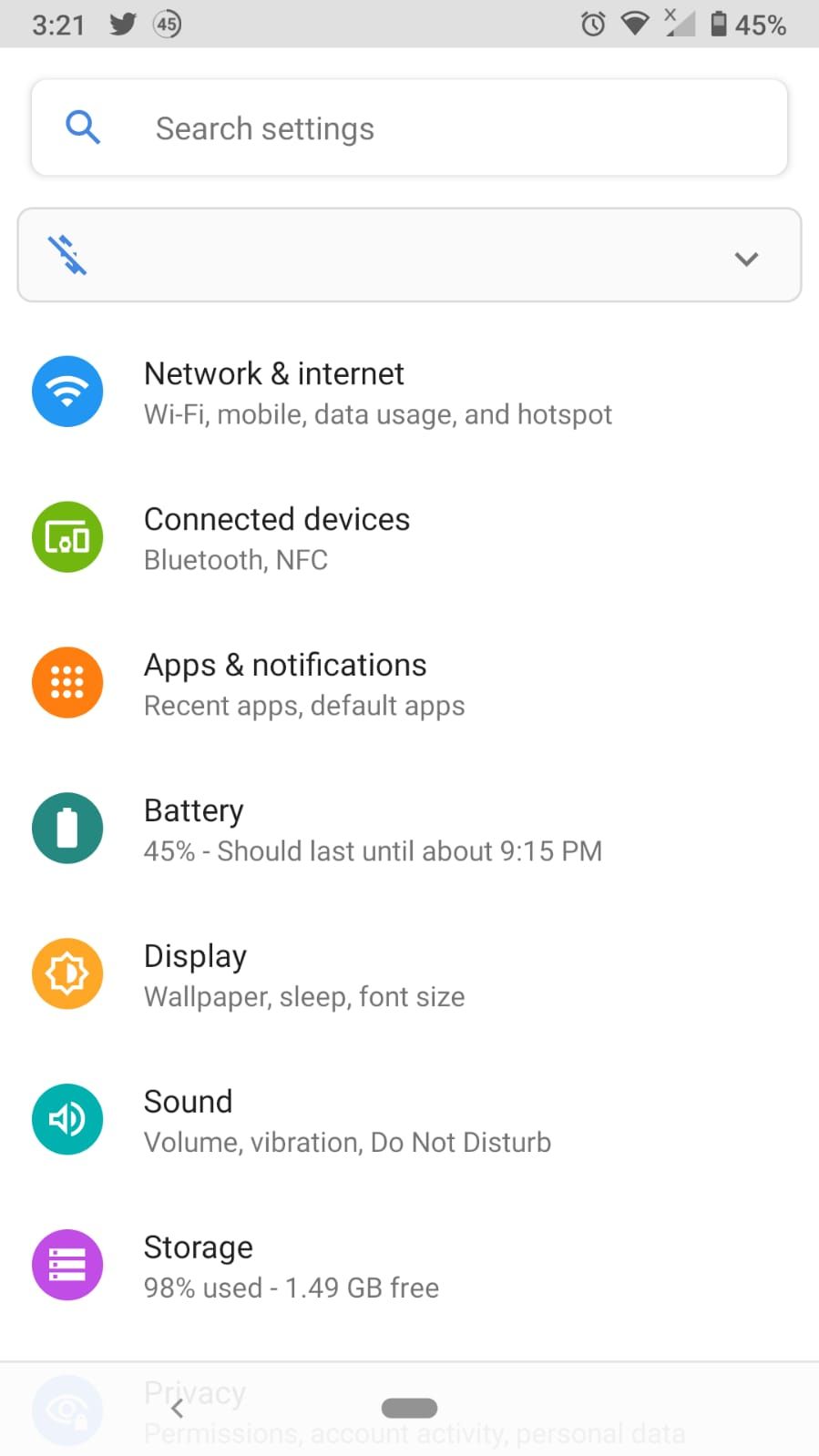
Task: Open Connected devices settings
Action: pos(277,538)
